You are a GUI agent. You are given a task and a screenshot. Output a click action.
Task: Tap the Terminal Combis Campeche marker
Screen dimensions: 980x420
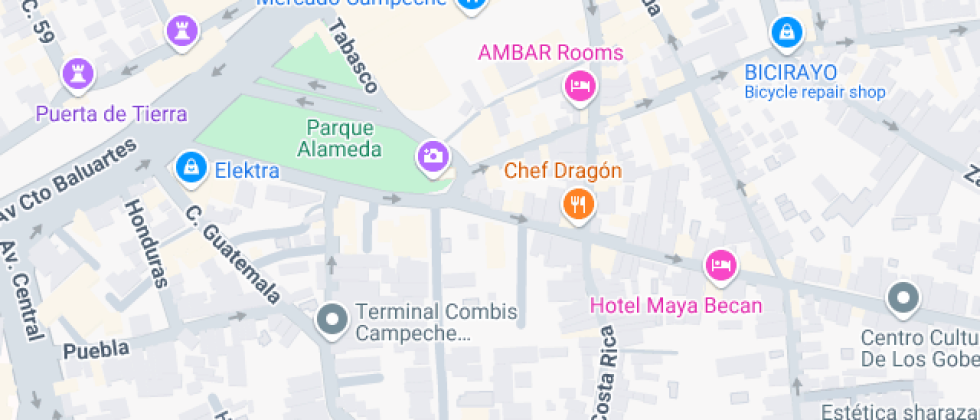[330, 320]
